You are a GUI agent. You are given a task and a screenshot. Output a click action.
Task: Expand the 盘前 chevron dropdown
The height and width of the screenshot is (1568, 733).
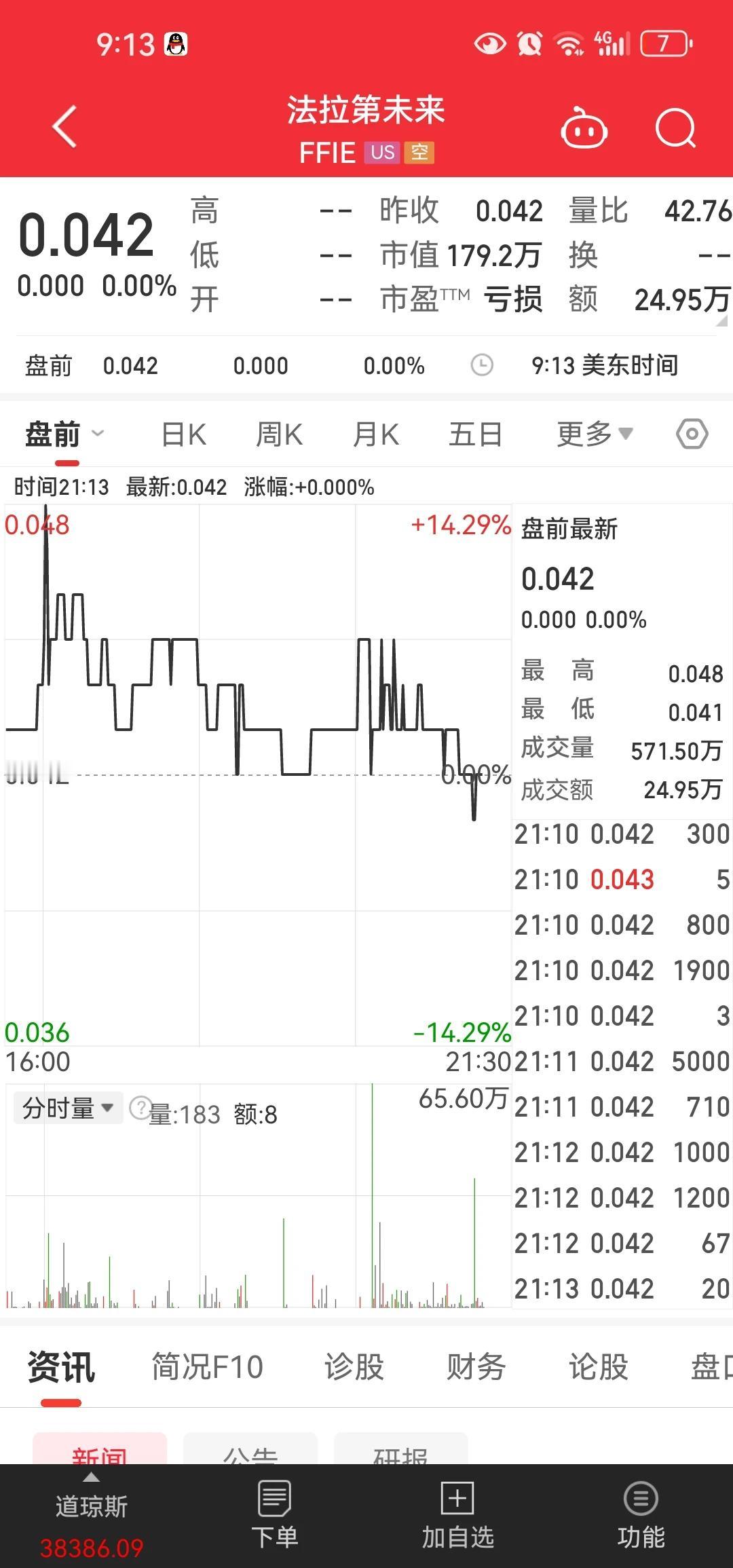(x=97, y=434)
